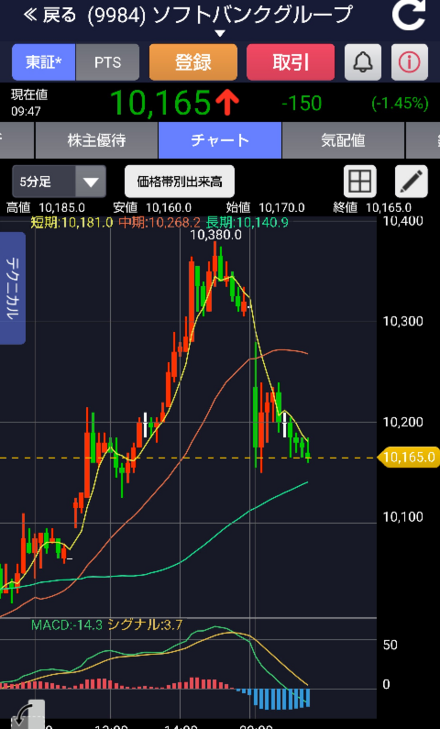Go back with the 戻る button
Screen dimensions: 440x729
pos(49,15)
